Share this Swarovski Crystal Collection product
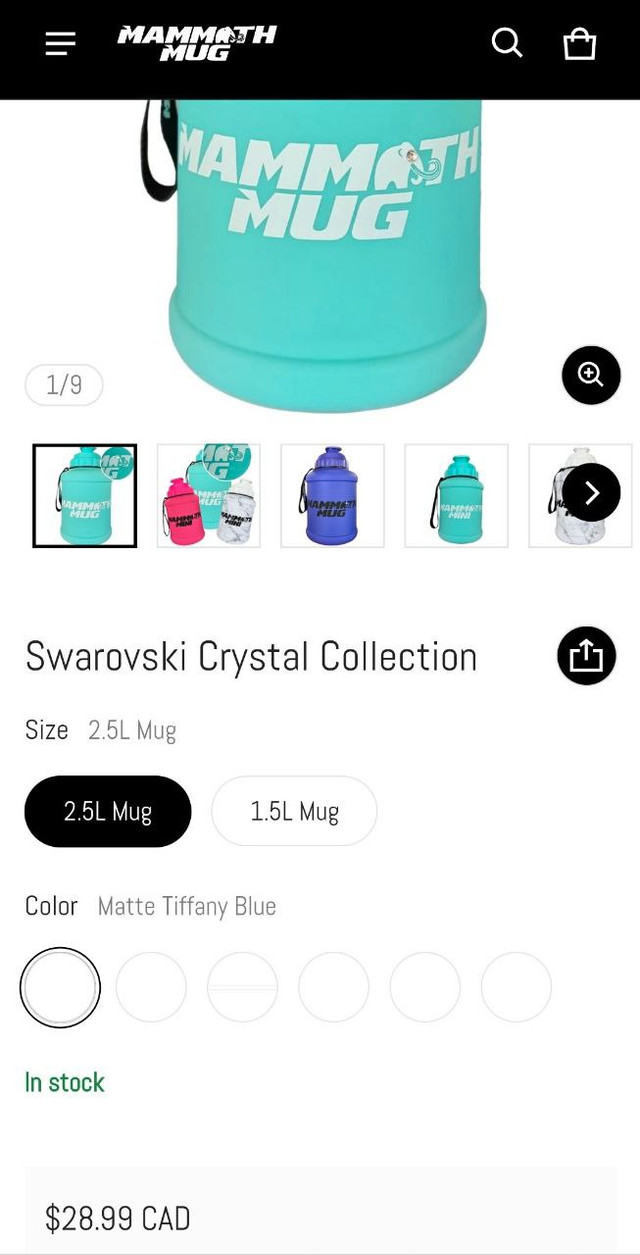Screen dimensions: 640x1255 click(x=586, y=656)
